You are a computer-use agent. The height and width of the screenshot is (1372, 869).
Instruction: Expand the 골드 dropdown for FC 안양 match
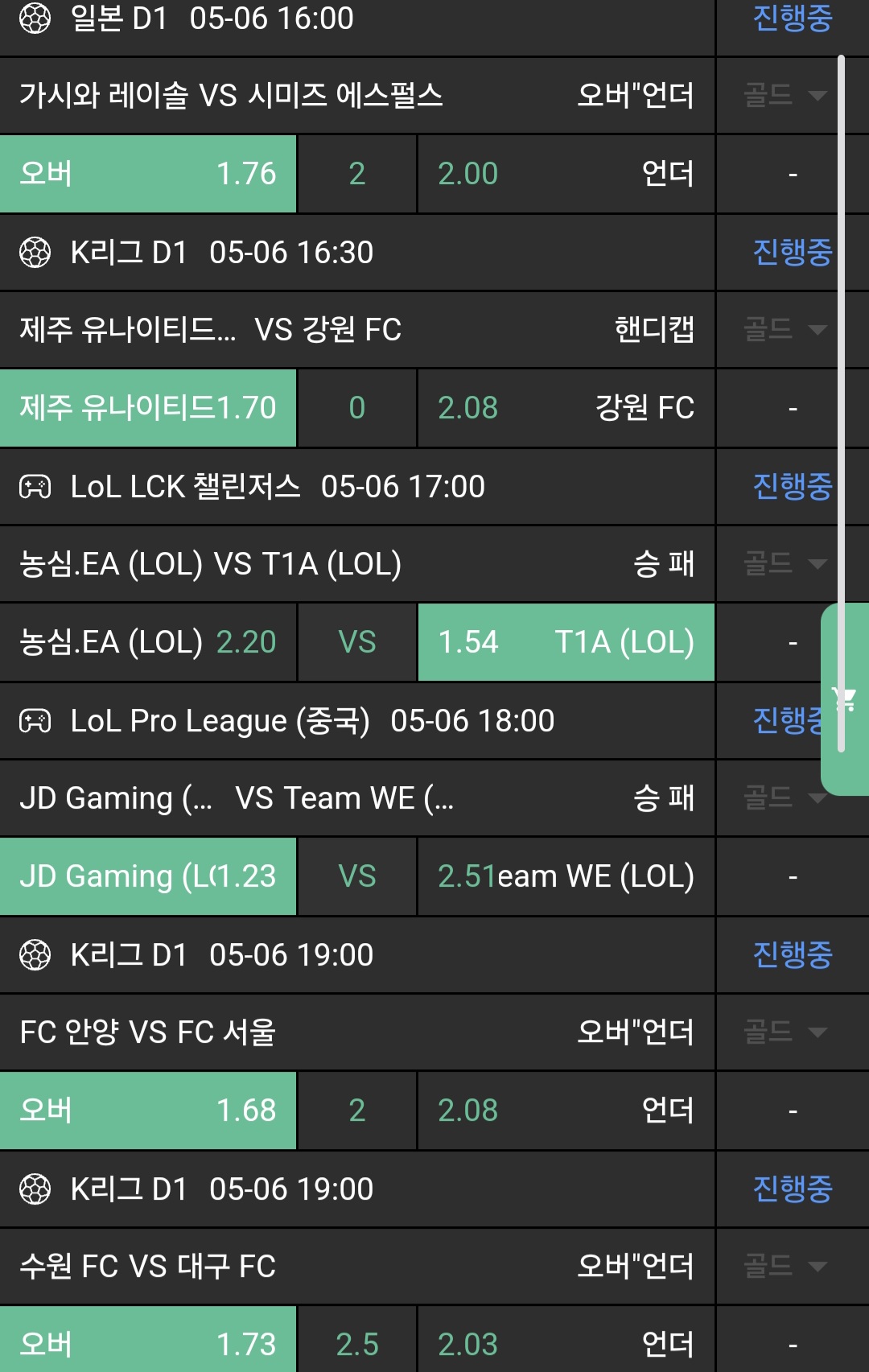(784, 1032)
